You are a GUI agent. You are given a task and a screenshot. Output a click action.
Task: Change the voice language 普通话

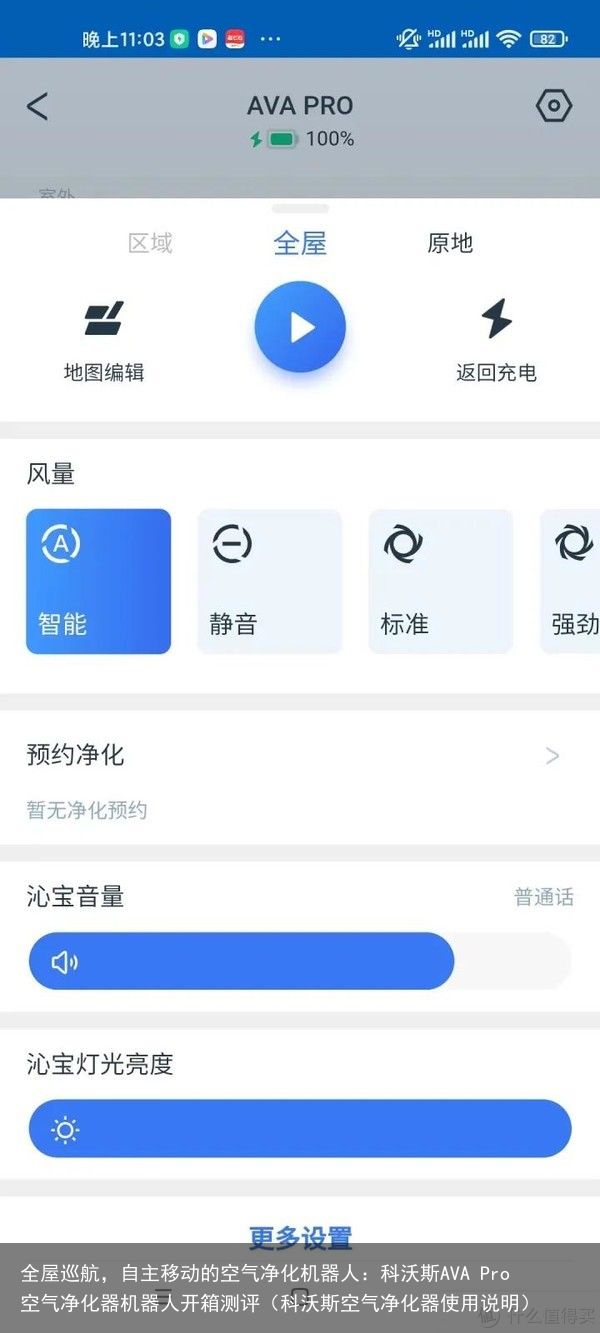click(x=544, y=897)
